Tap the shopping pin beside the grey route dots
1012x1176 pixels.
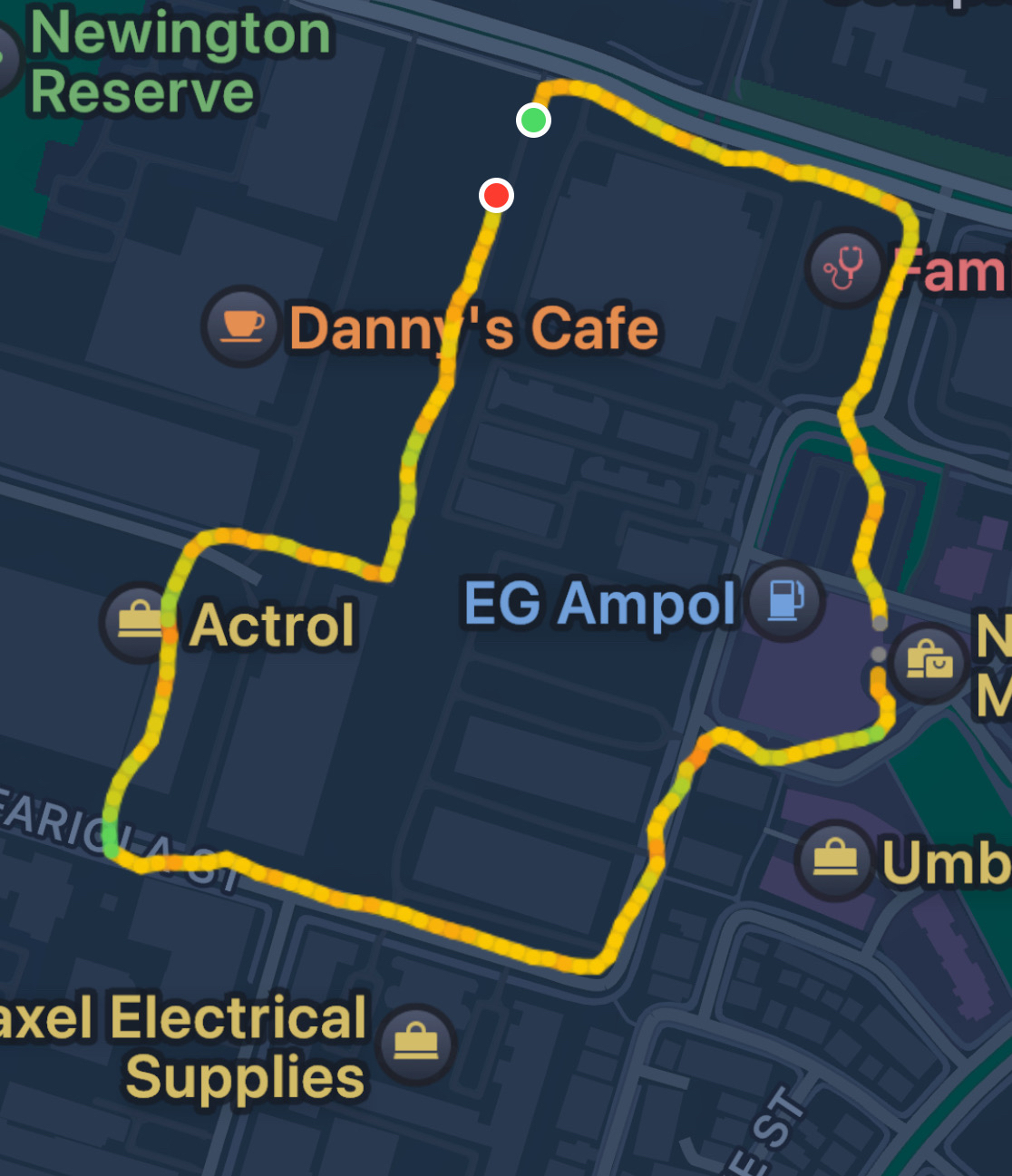(929, 662)
